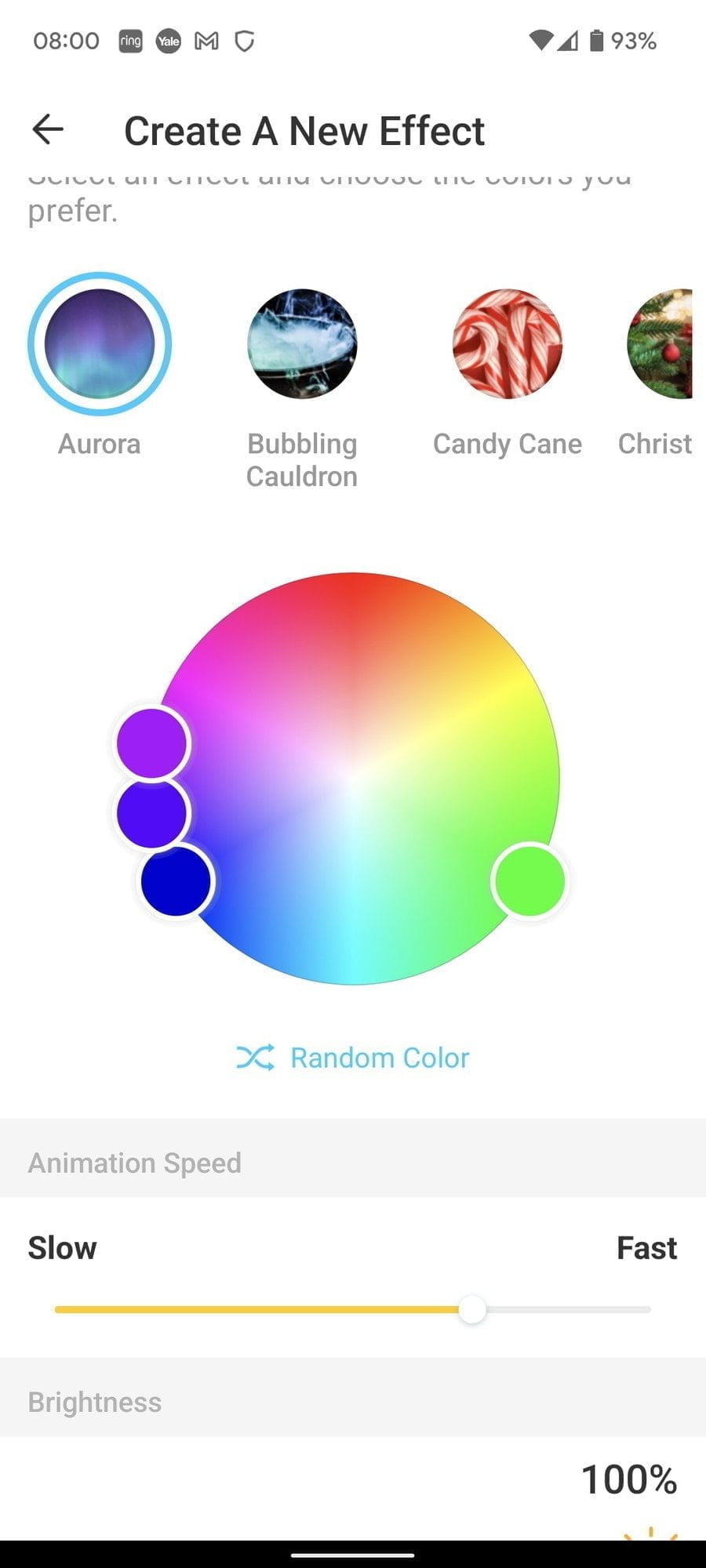The height and width of the screenshot is (1568, 706).
Task: Shuffle with Random Color
Action: [x=353, y=1058]
